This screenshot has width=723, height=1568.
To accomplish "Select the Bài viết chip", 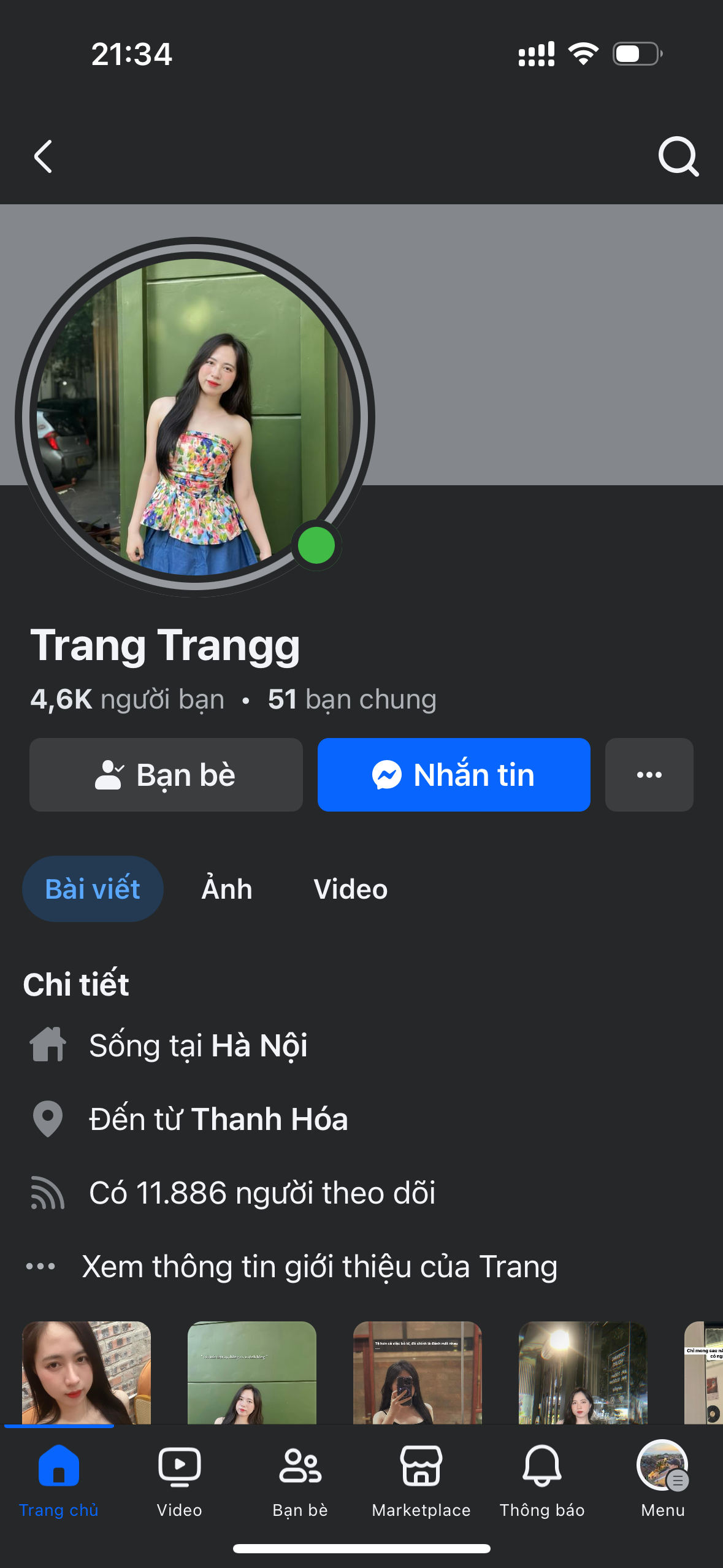I will (93, 889).
